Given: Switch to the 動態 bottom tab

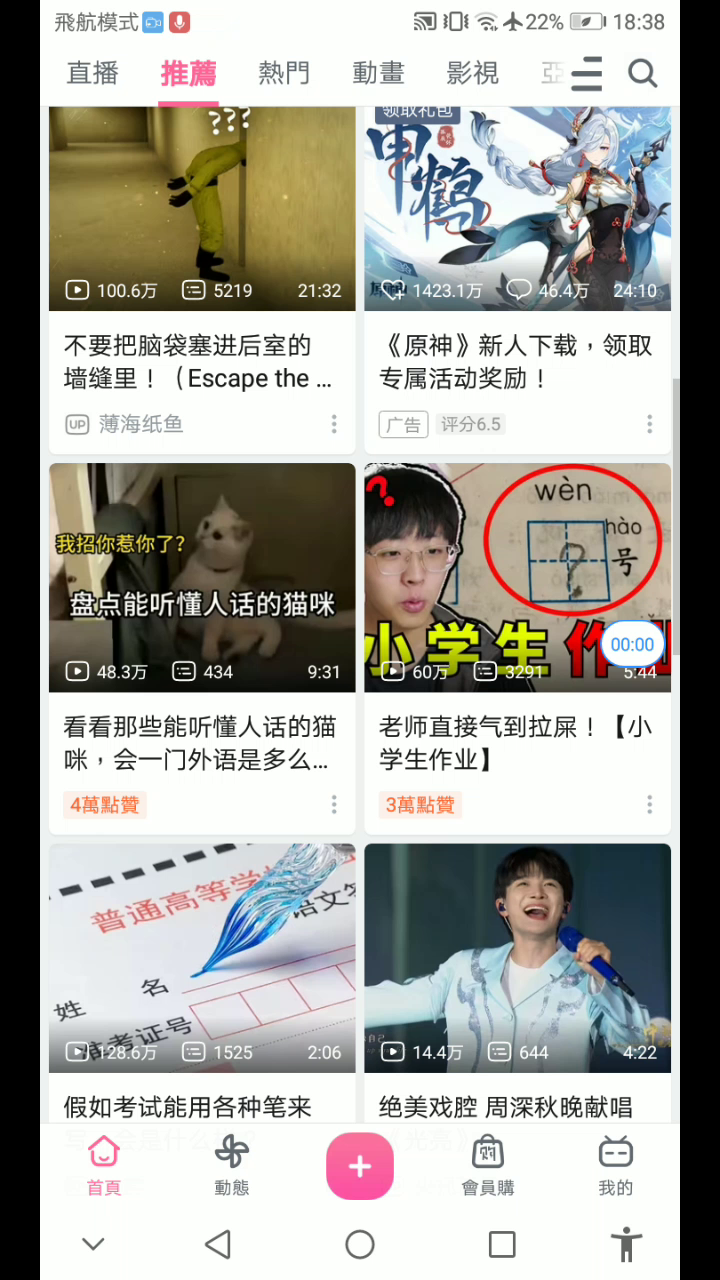Looking at the screenshot, I should (231, 1166).
